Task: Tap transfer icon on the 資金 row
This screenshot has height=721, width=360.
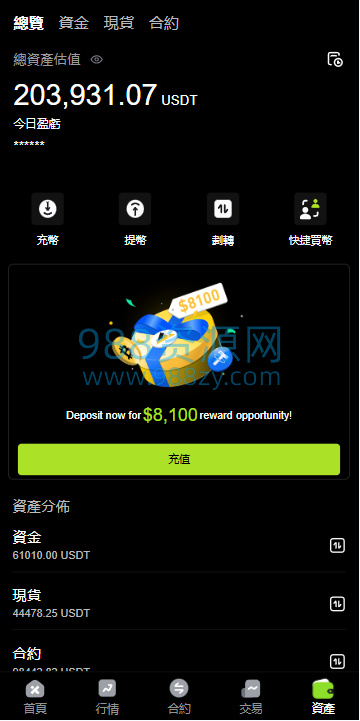Action: 337,546
